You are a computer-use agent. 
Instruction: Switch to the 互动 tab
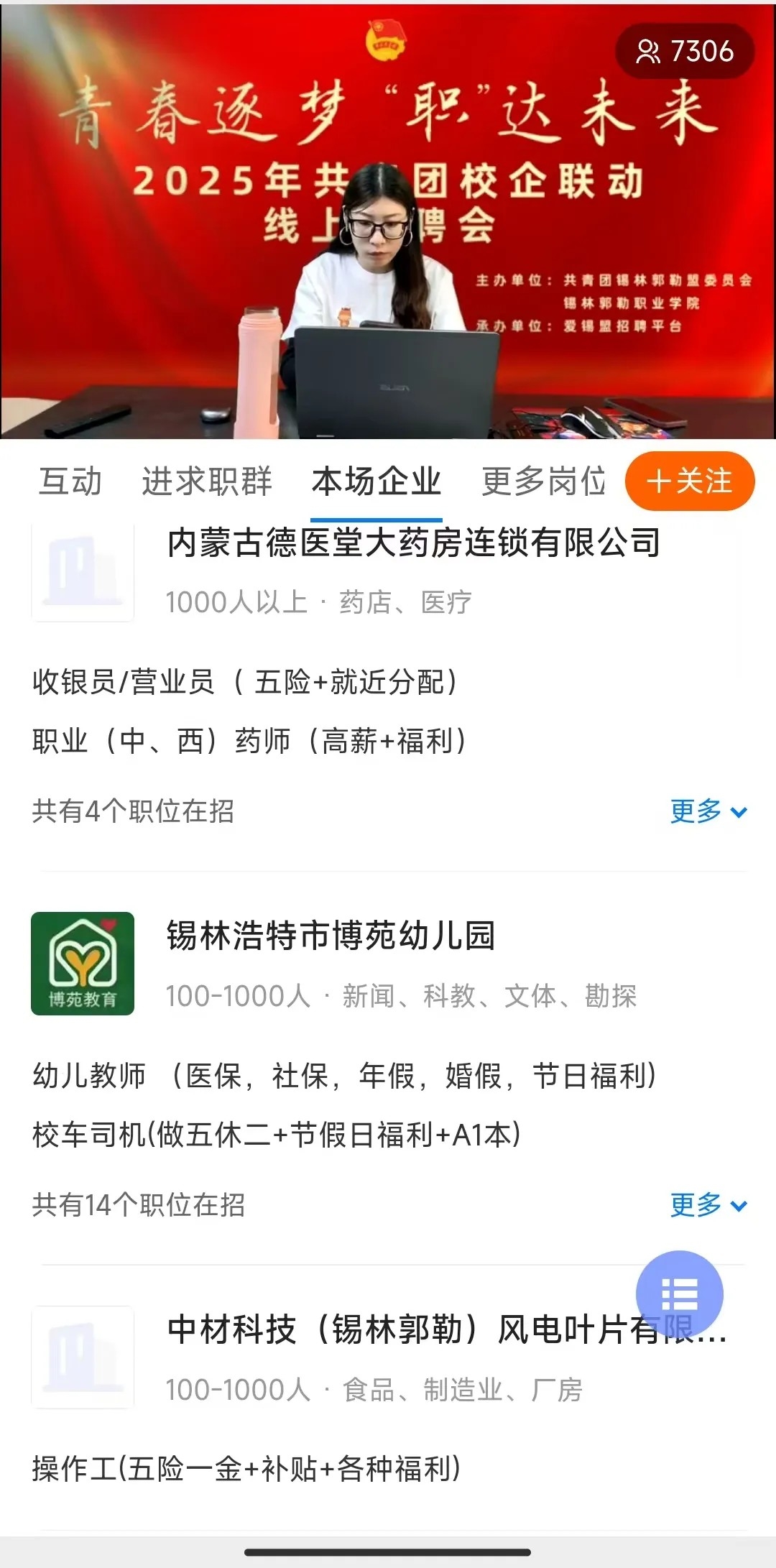[x=70, y=481]
